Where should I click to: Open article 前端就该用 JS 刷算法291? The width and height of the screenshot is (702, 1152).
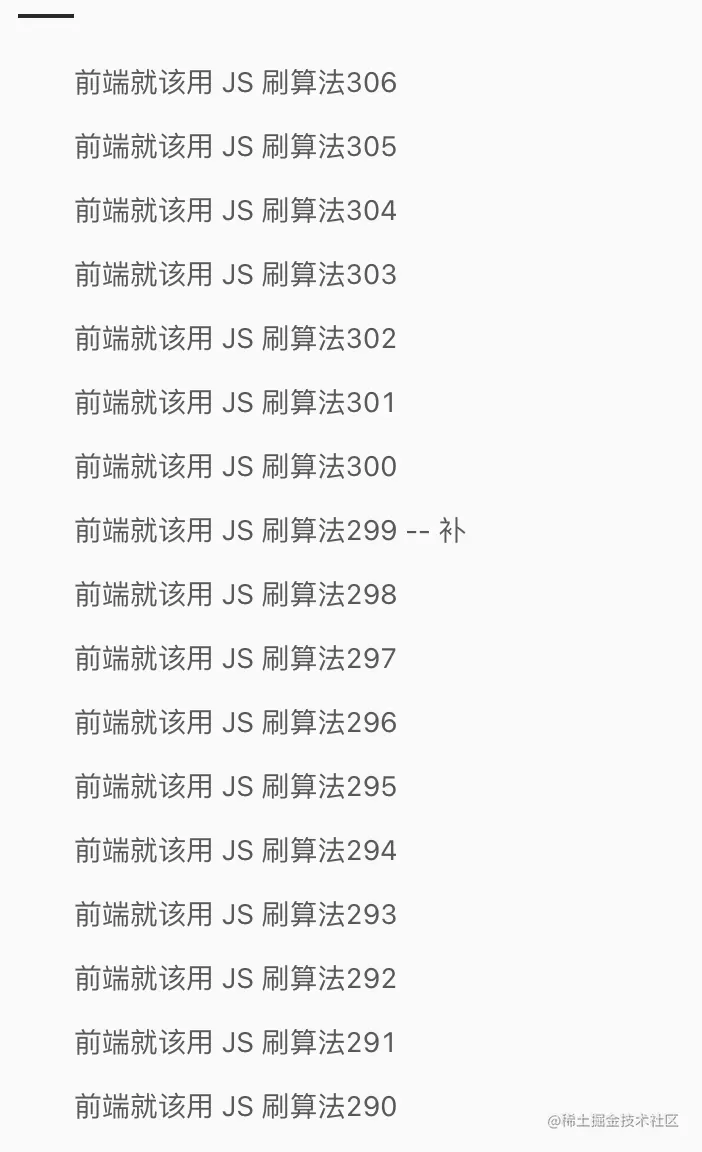tap(236, 1042)
